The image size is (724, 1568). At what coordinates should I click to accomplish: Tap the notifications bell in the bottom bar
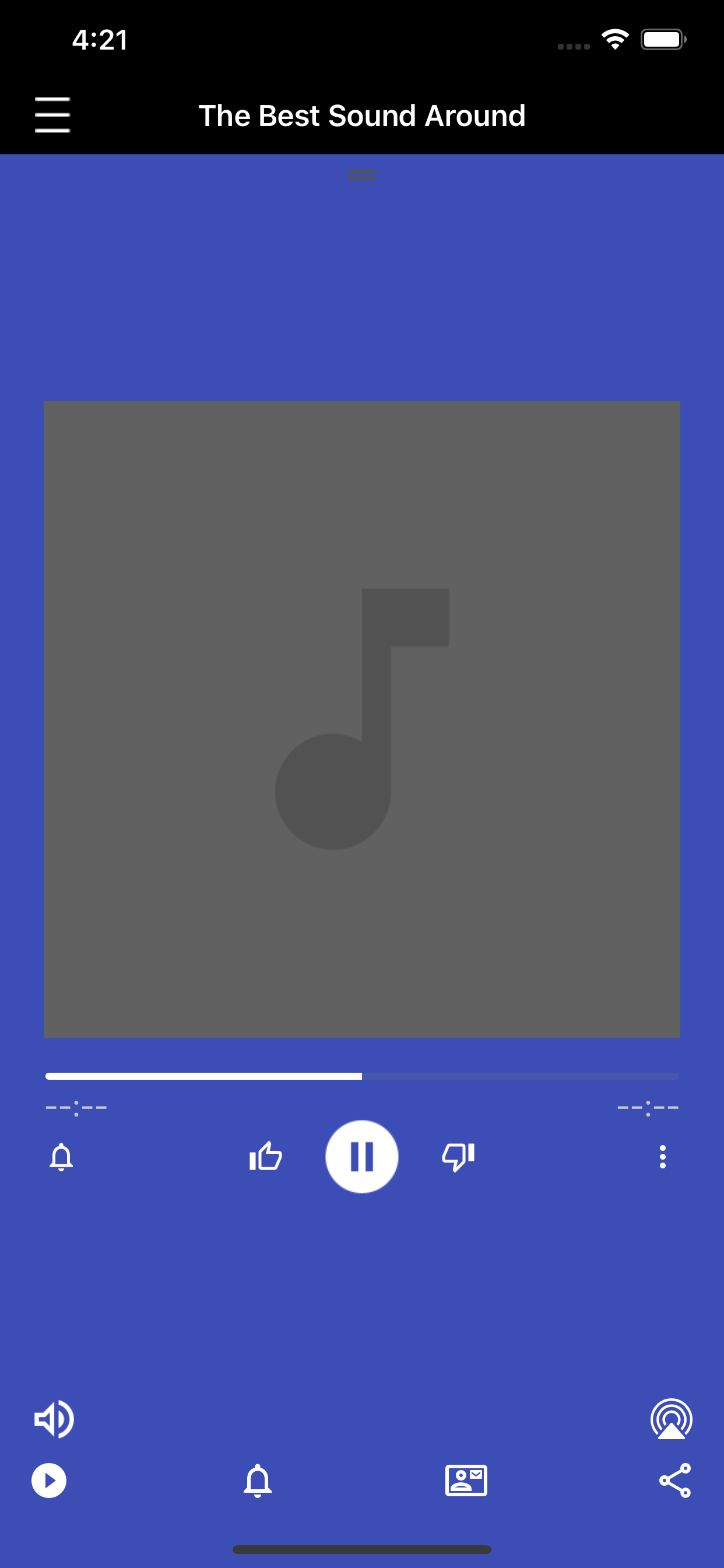pos(258,1481)
